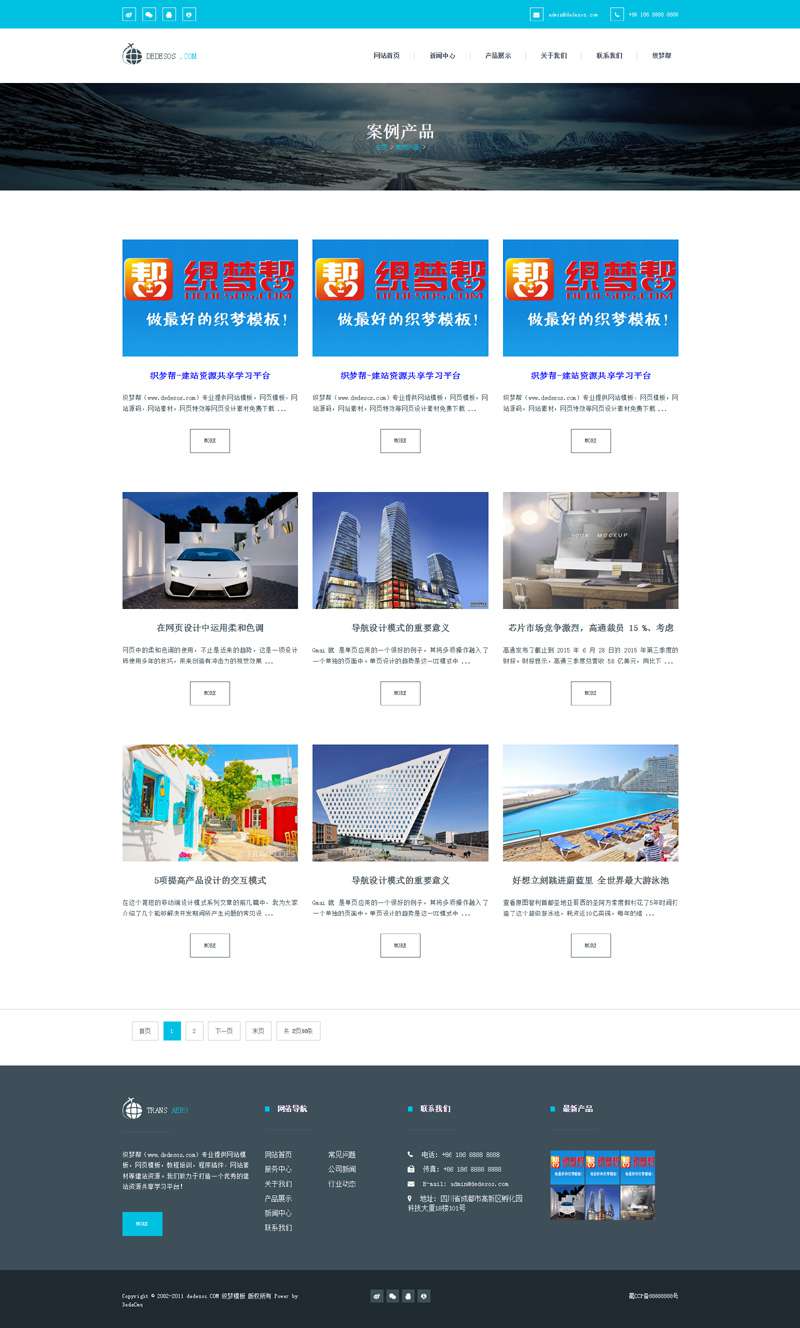Tap the Weibo icon in the top bar
800x1328 pixels.
129,15
